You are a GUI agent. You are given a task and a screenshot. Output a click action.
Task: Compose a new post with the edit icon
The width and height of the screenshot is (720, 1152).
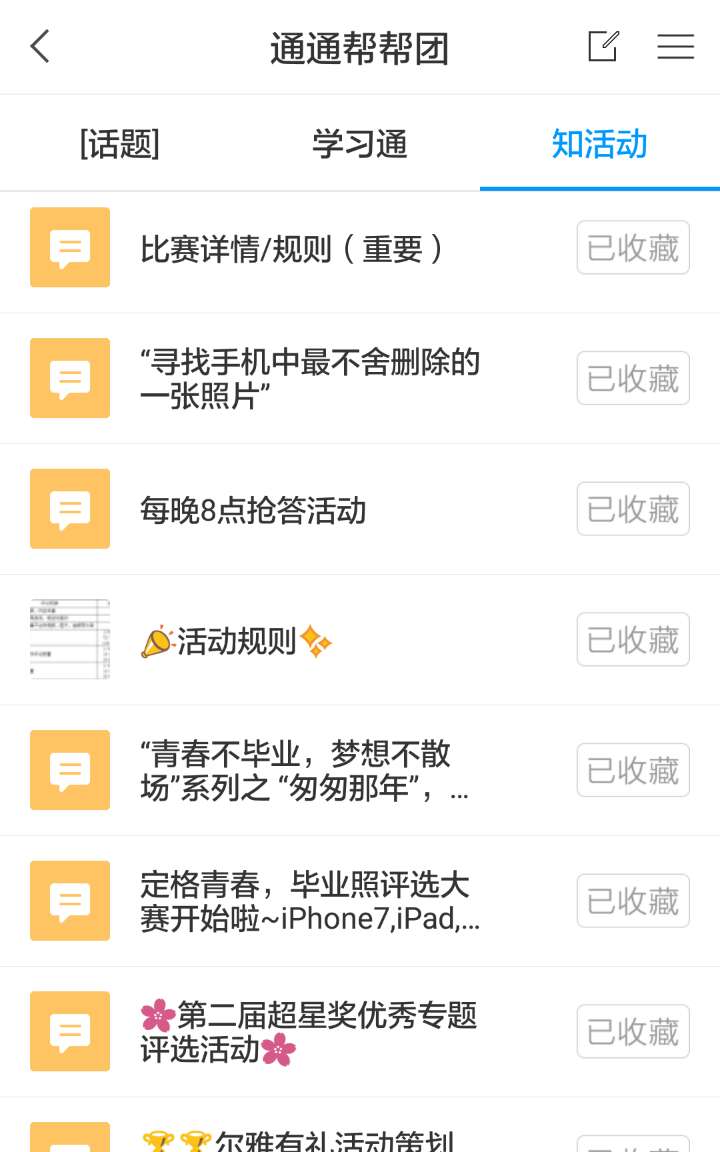click(x=603, y=46)
